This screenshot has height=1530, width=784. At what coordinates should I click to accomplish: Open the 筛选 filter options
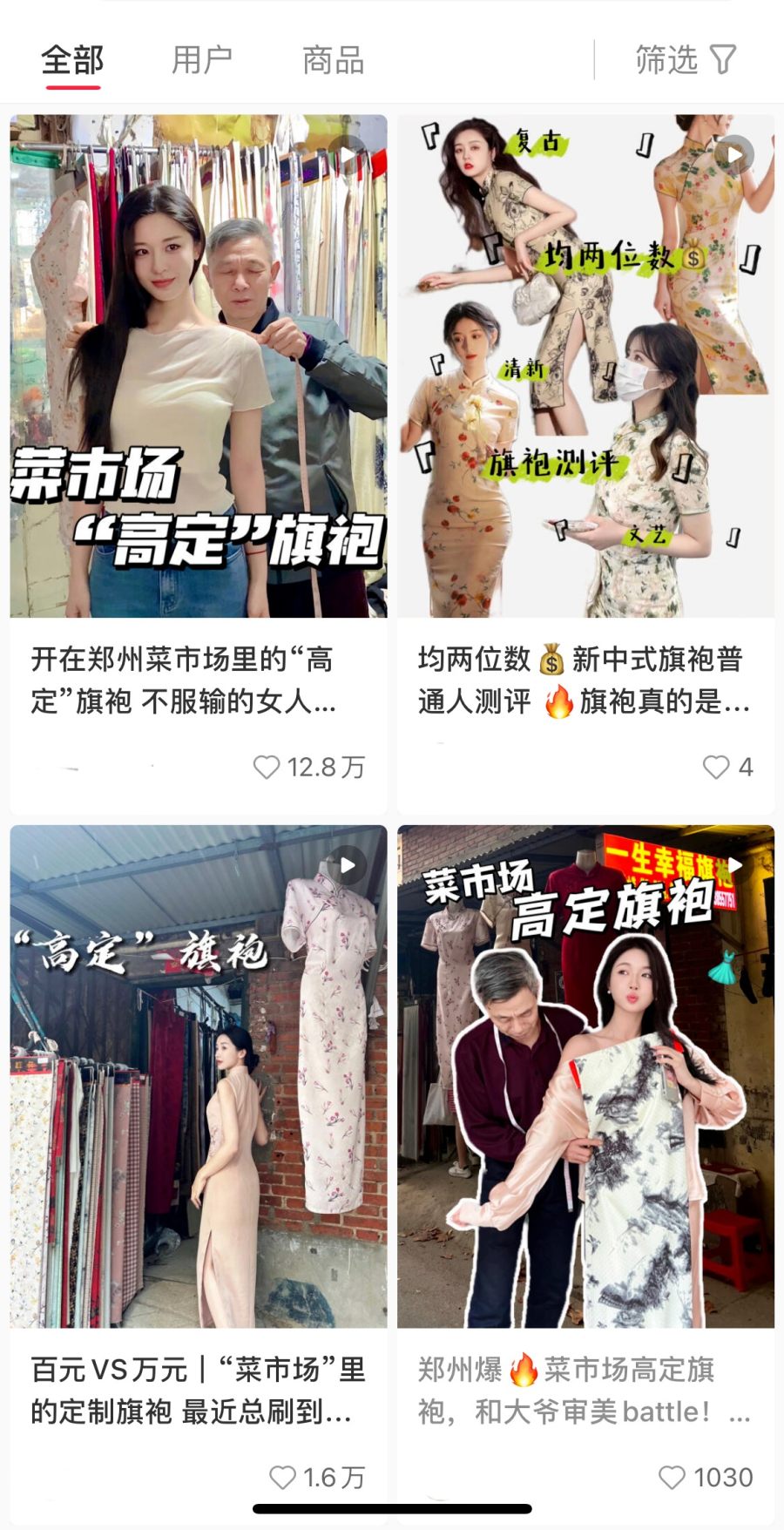click(x=686, y=60)
